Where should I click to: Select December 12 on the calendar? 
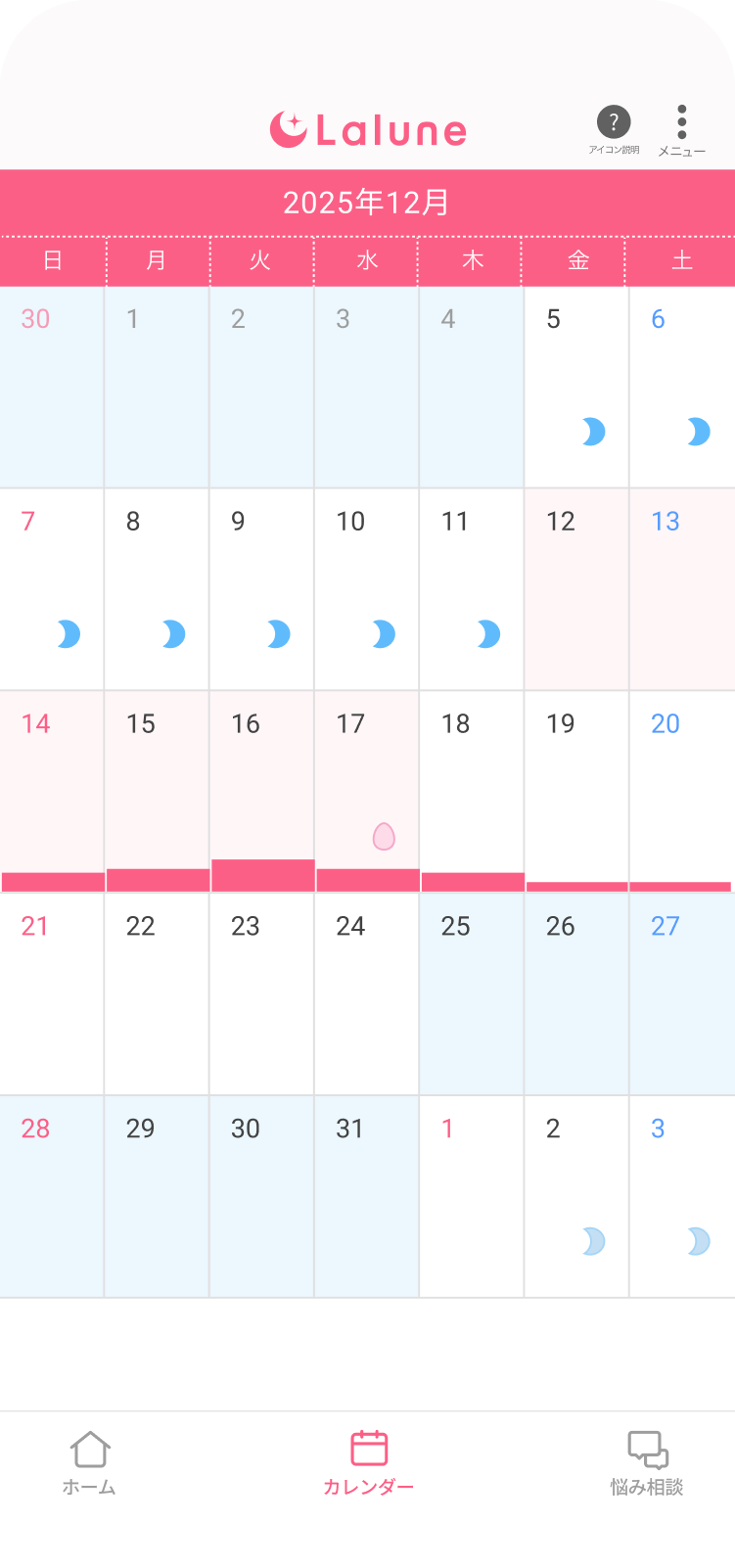point(576,589)
